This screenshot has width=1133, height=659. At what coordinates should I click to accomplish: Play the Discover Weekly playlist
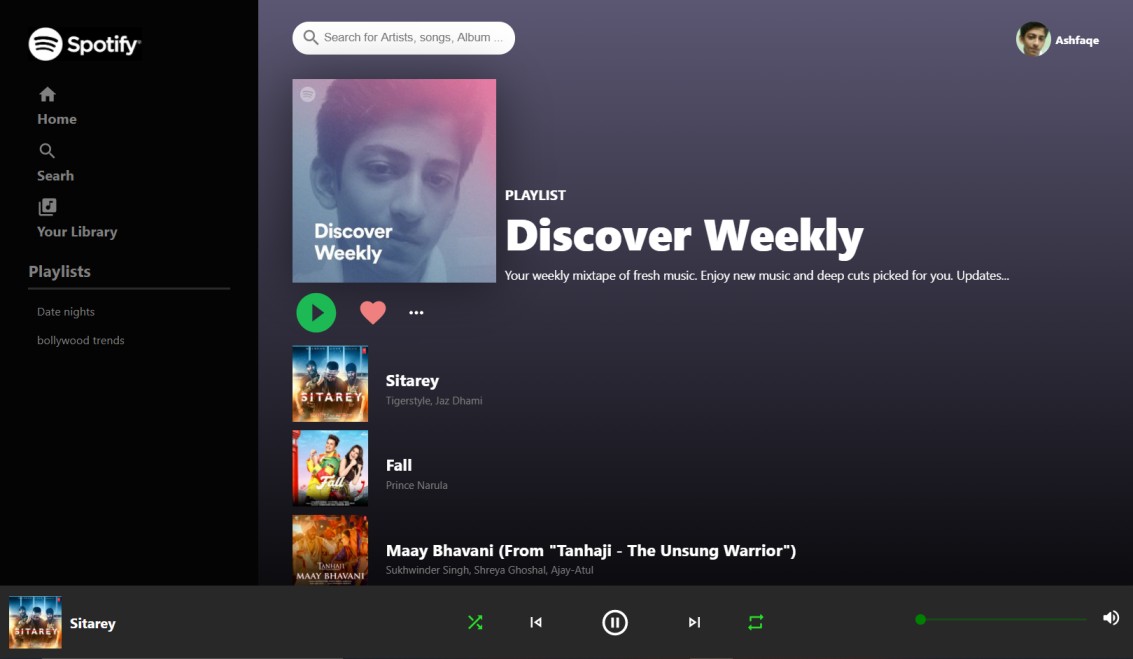pos(316,313)
